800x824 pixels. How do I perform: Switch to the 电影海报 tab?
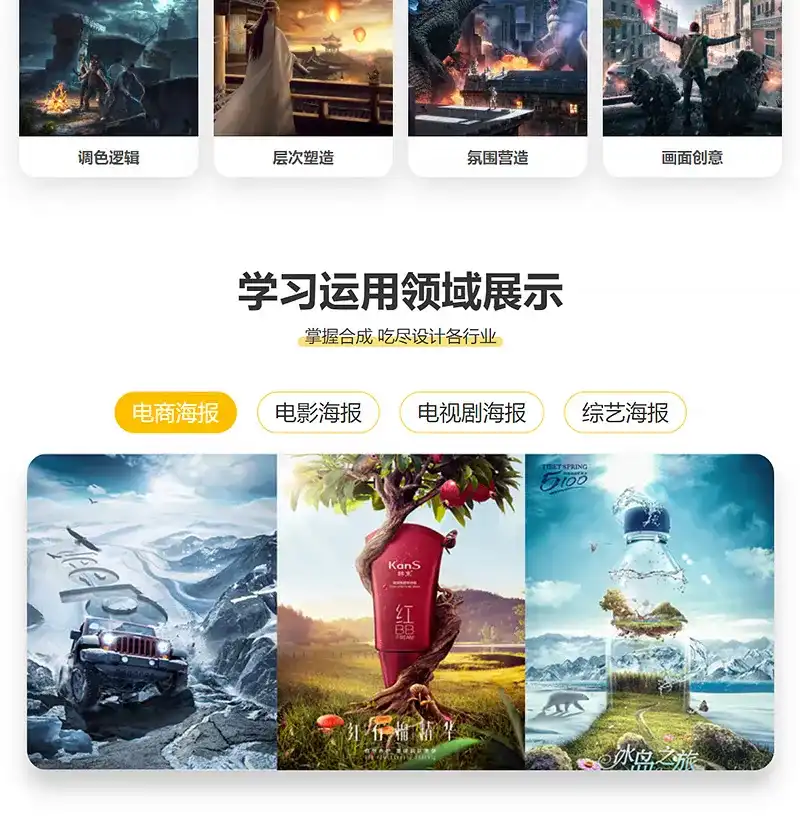[318, 409]
